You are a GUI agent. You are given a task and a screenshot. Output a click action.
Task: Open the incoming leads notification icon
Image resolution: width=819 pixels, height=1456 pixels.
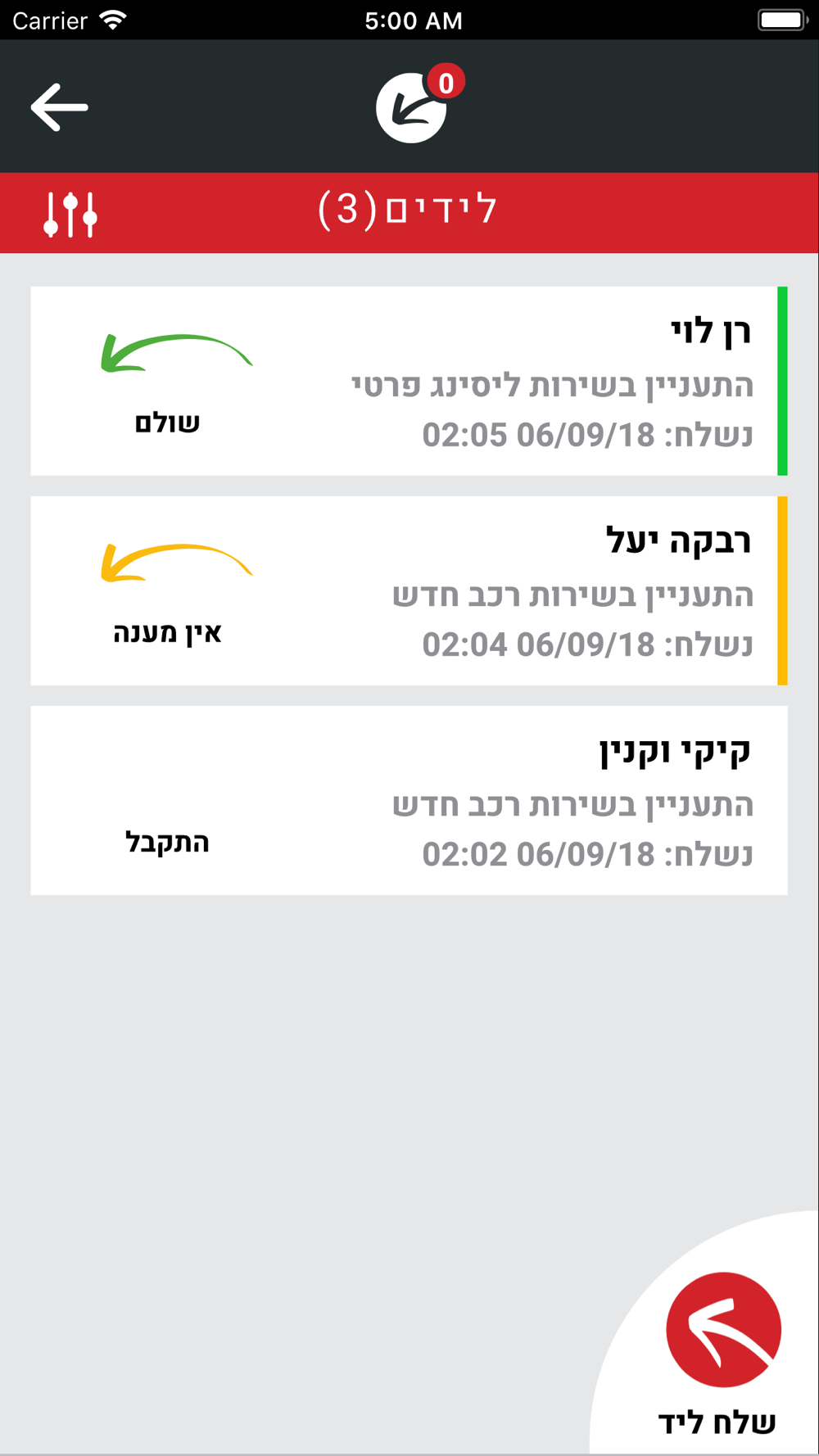coord(419,104)
